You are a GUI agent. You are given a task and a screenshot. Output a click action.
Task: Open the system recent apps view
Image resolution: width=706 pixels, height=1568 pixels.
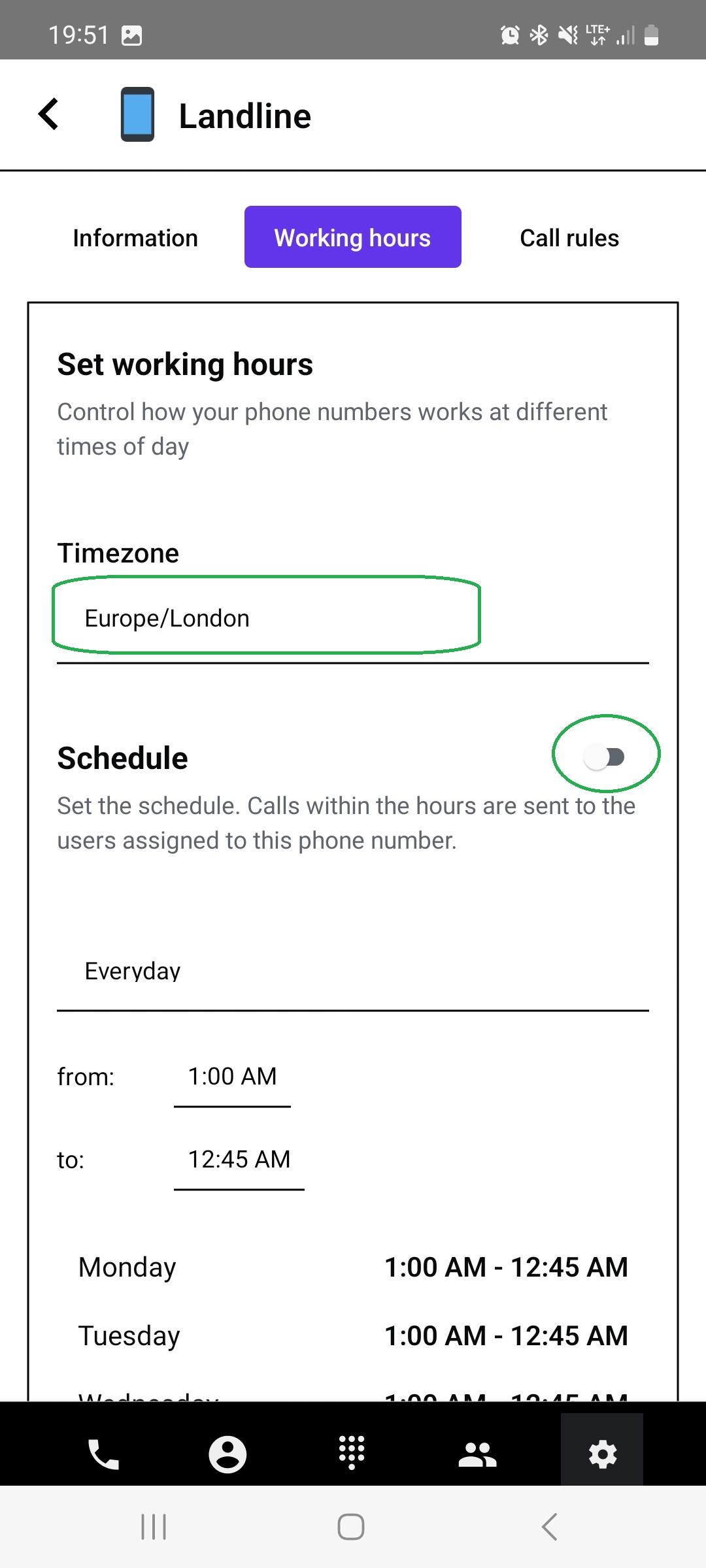pos(154,1527)
